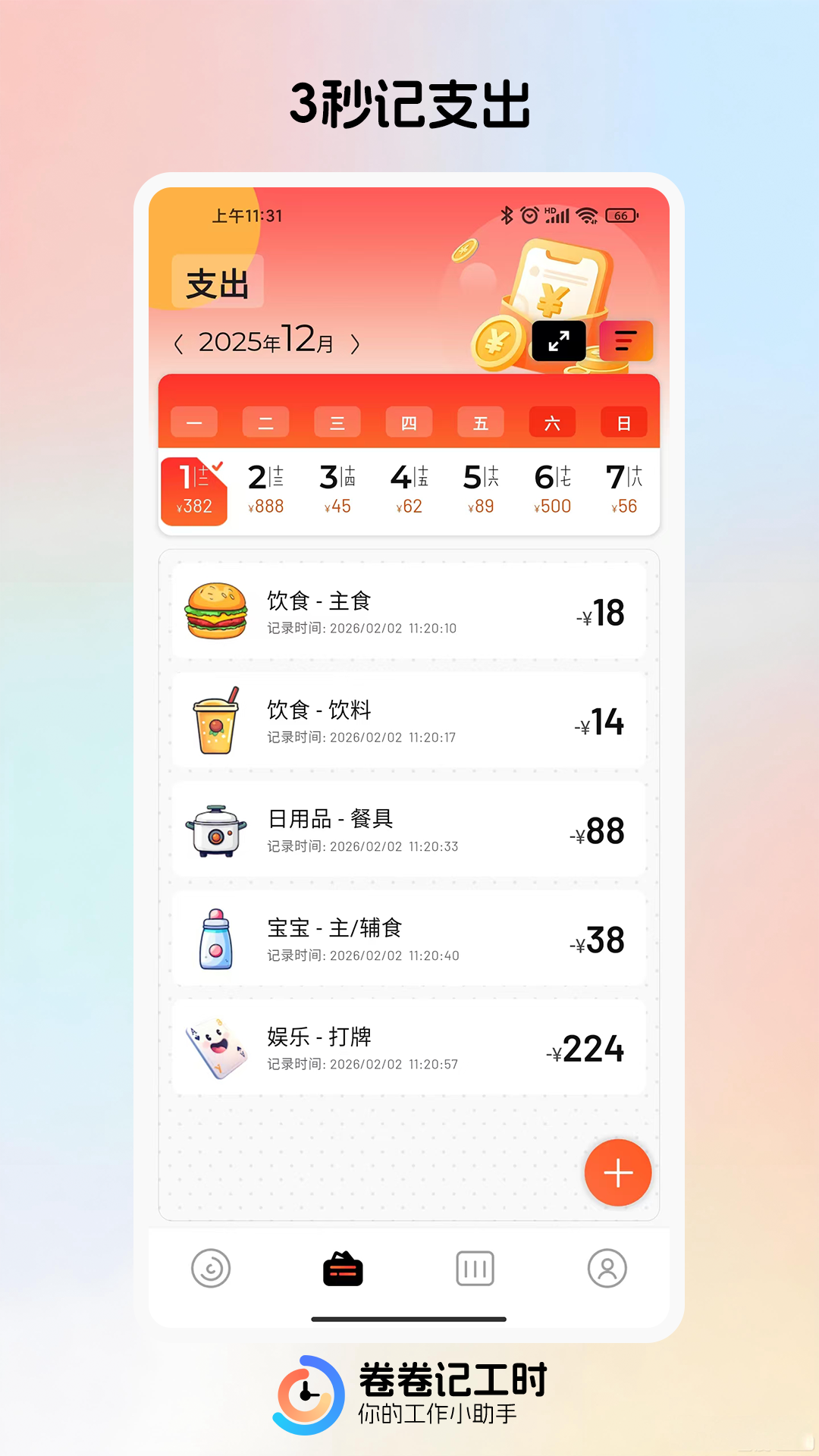Open the 饮食-饮料 expense record

click(x=409, y=720)
